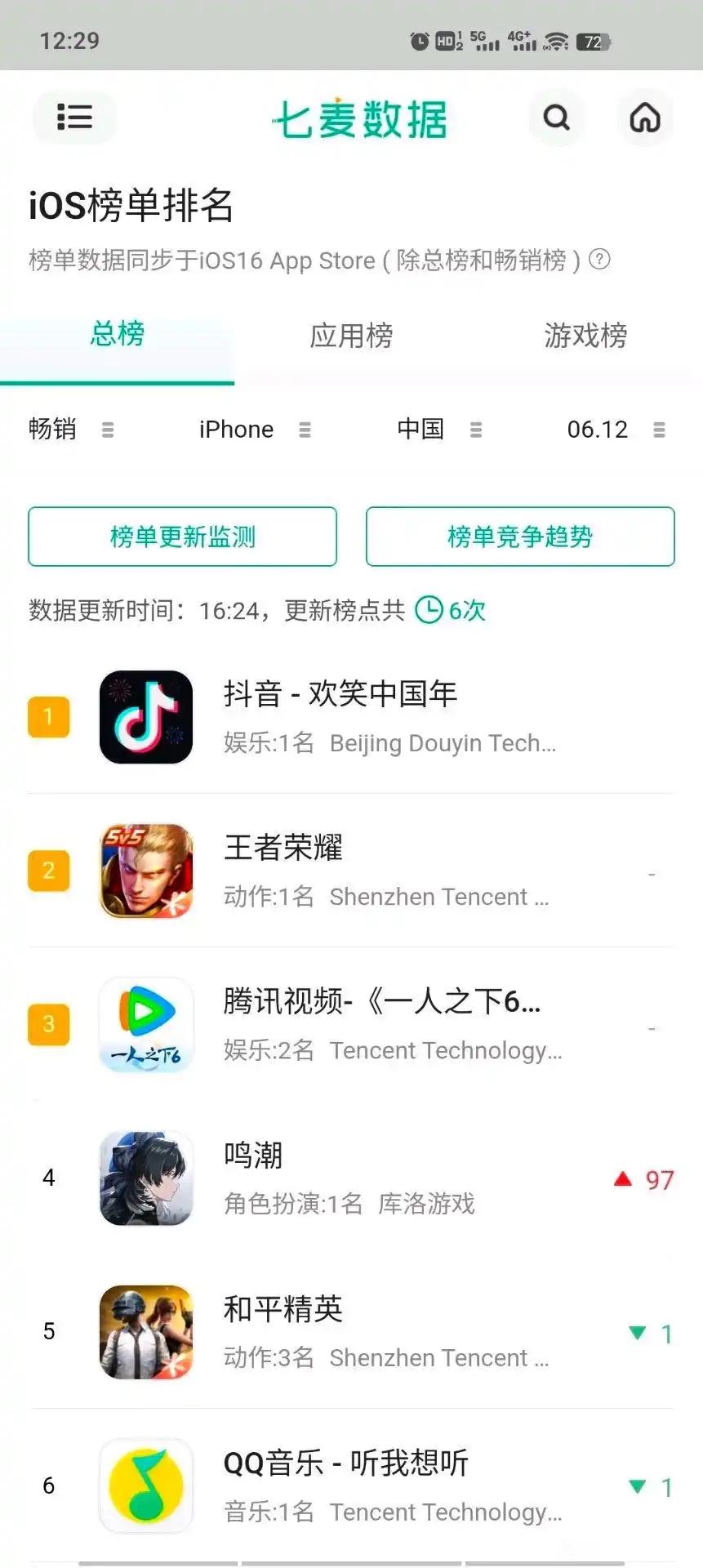This screenshot has width=703, height=1568.
Task: Open the search icon
Action: pyautogui.click(x=557, y=118)
